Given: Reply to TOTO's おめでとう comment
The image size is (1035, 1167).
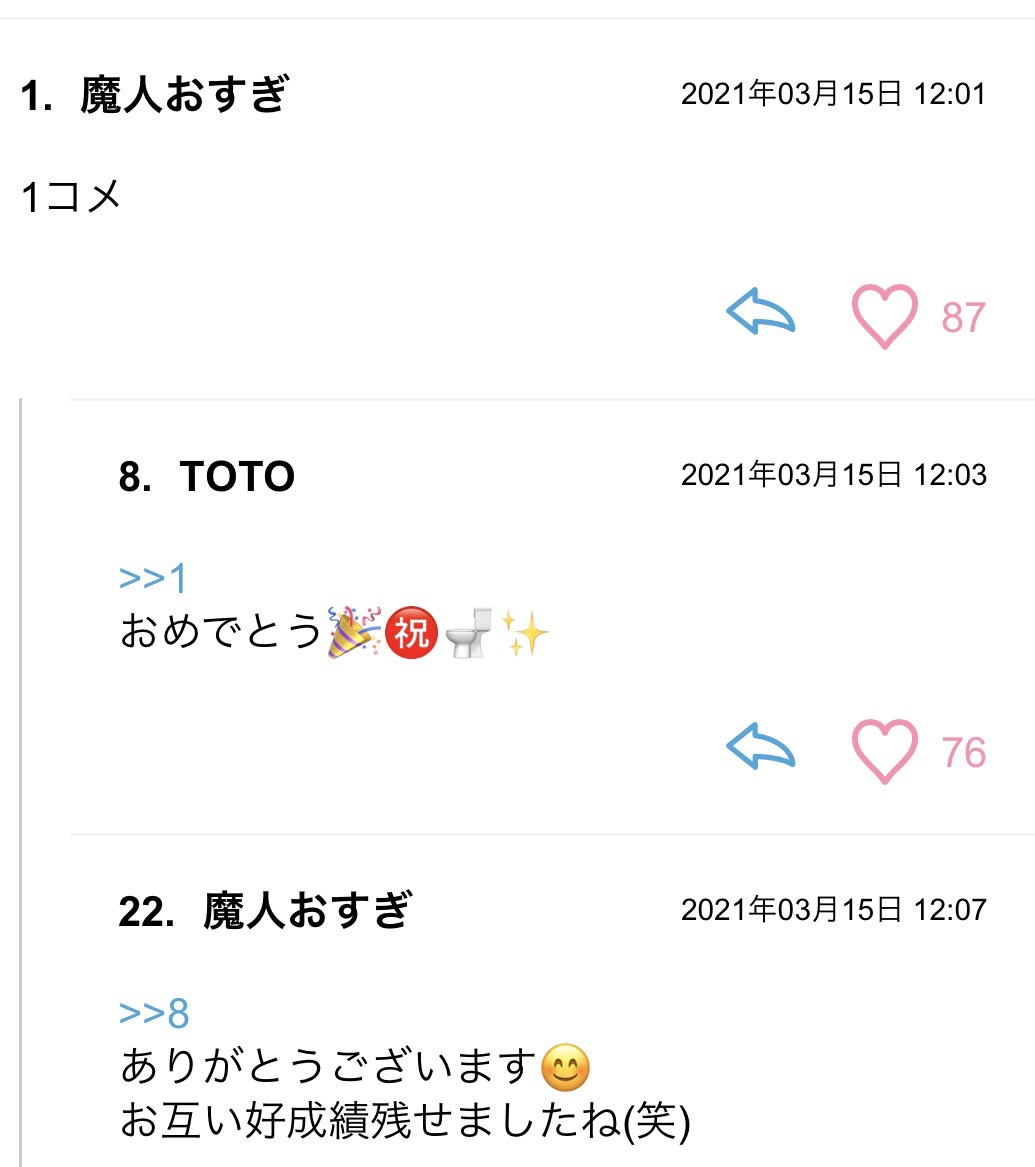Looking at the screenshot, I should tap(760, 746).
